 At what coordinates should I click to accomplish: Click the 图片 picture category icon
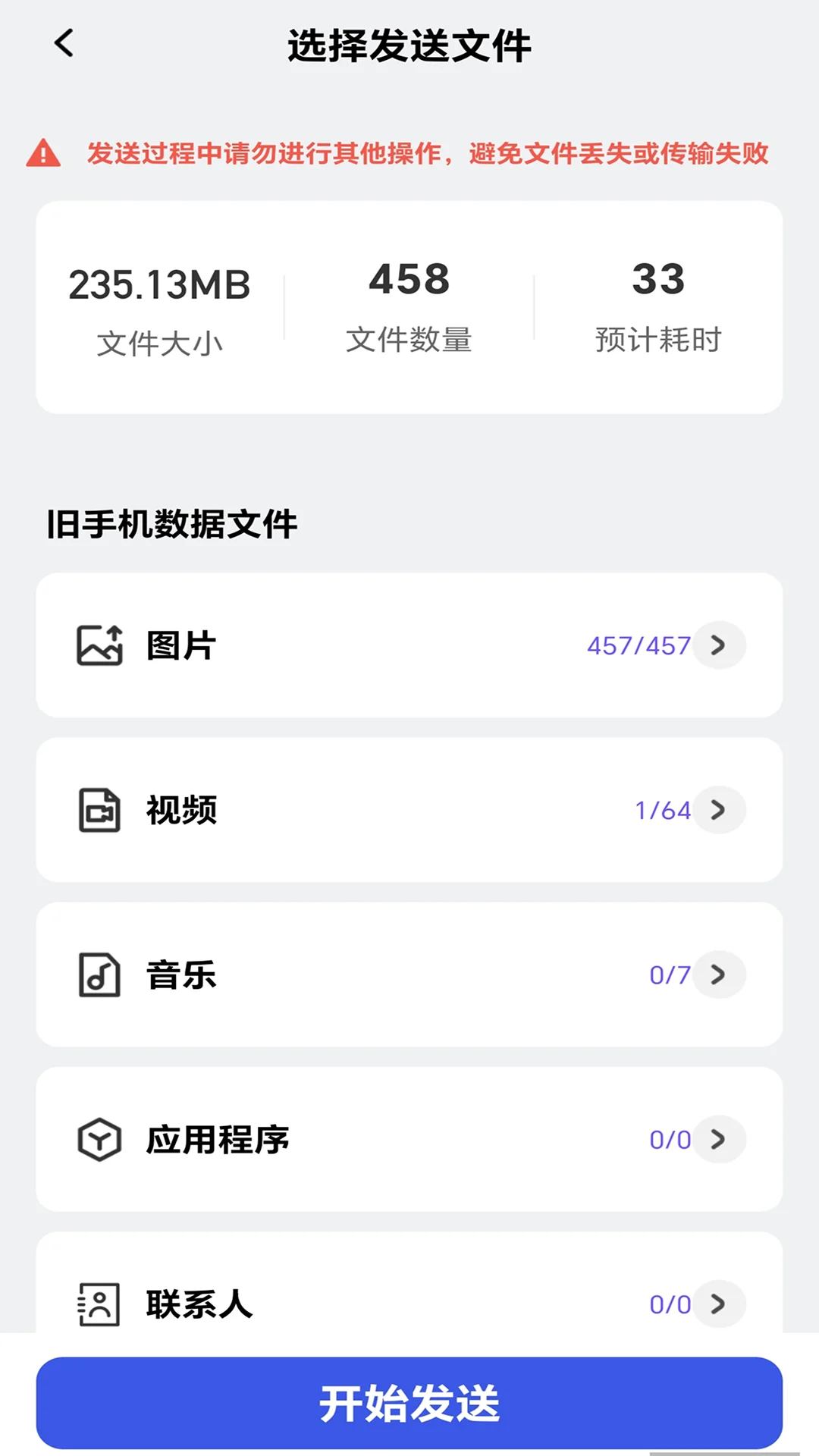[98, 645]
